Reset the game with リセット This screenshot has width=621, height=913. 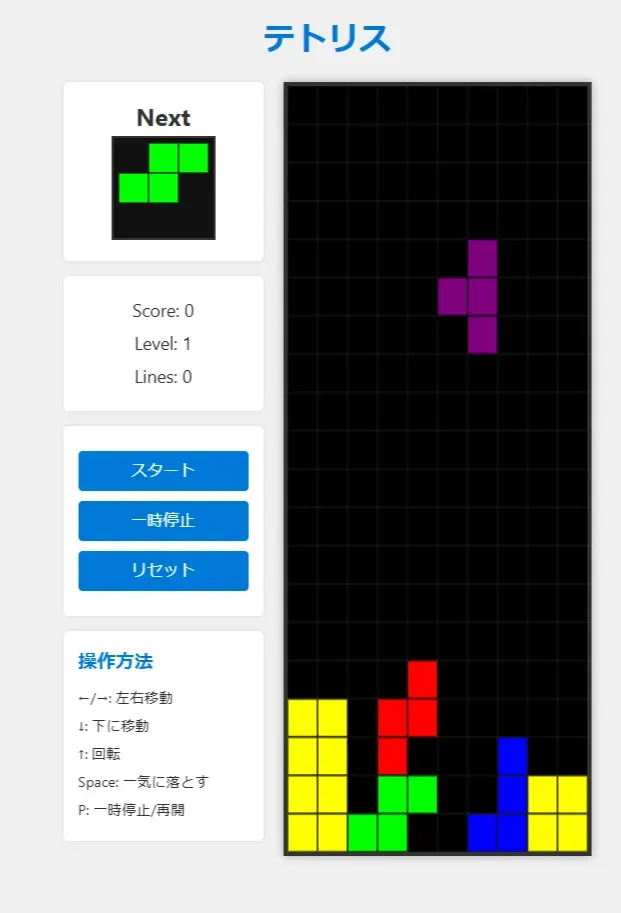(163, 570)
